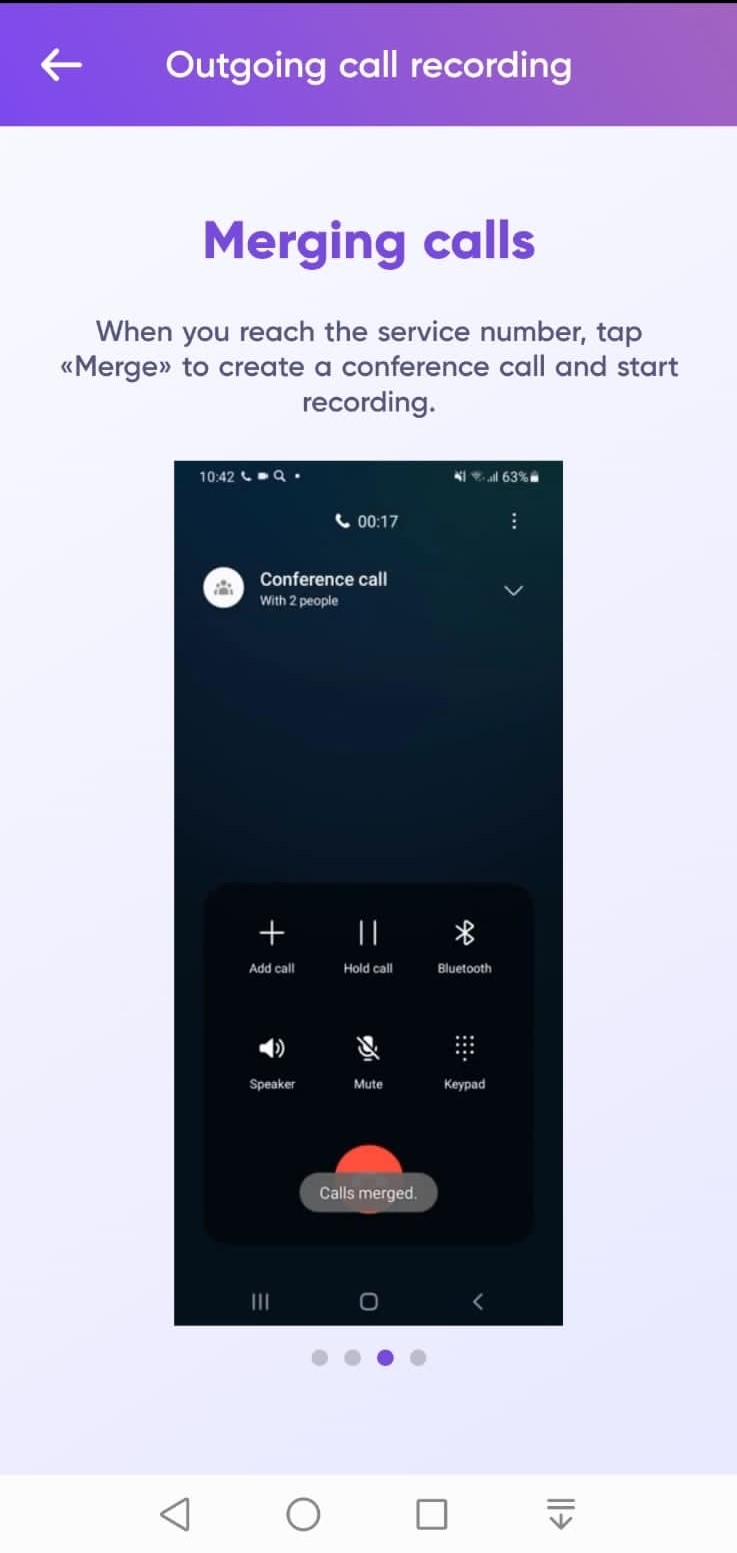This screenshot has width=737, height=1553.
Task: Select the second page indicator dot
Action: (352, 1357)
